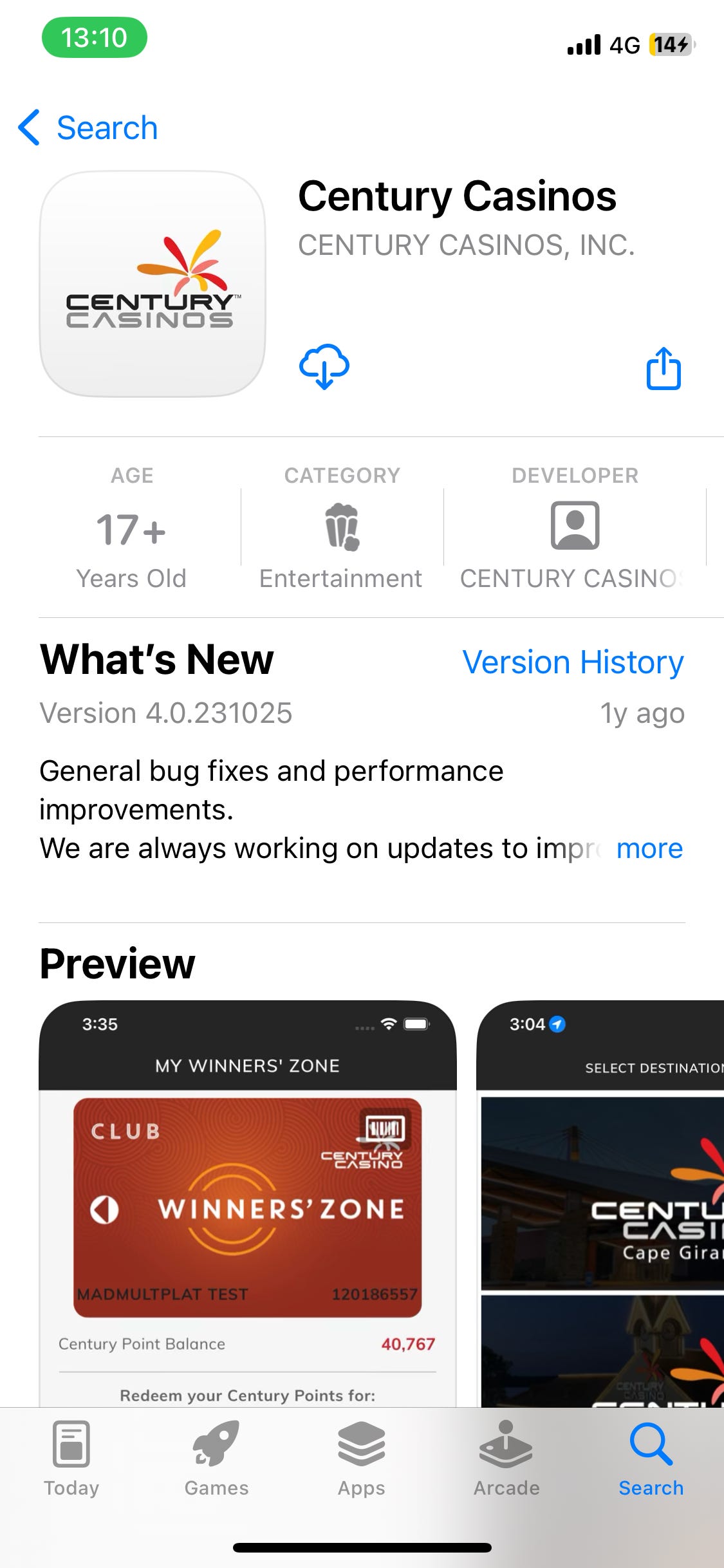Switch to the Apps tab
The height and width of the screenshot is (1568, 724).
tap(362, 1459)
